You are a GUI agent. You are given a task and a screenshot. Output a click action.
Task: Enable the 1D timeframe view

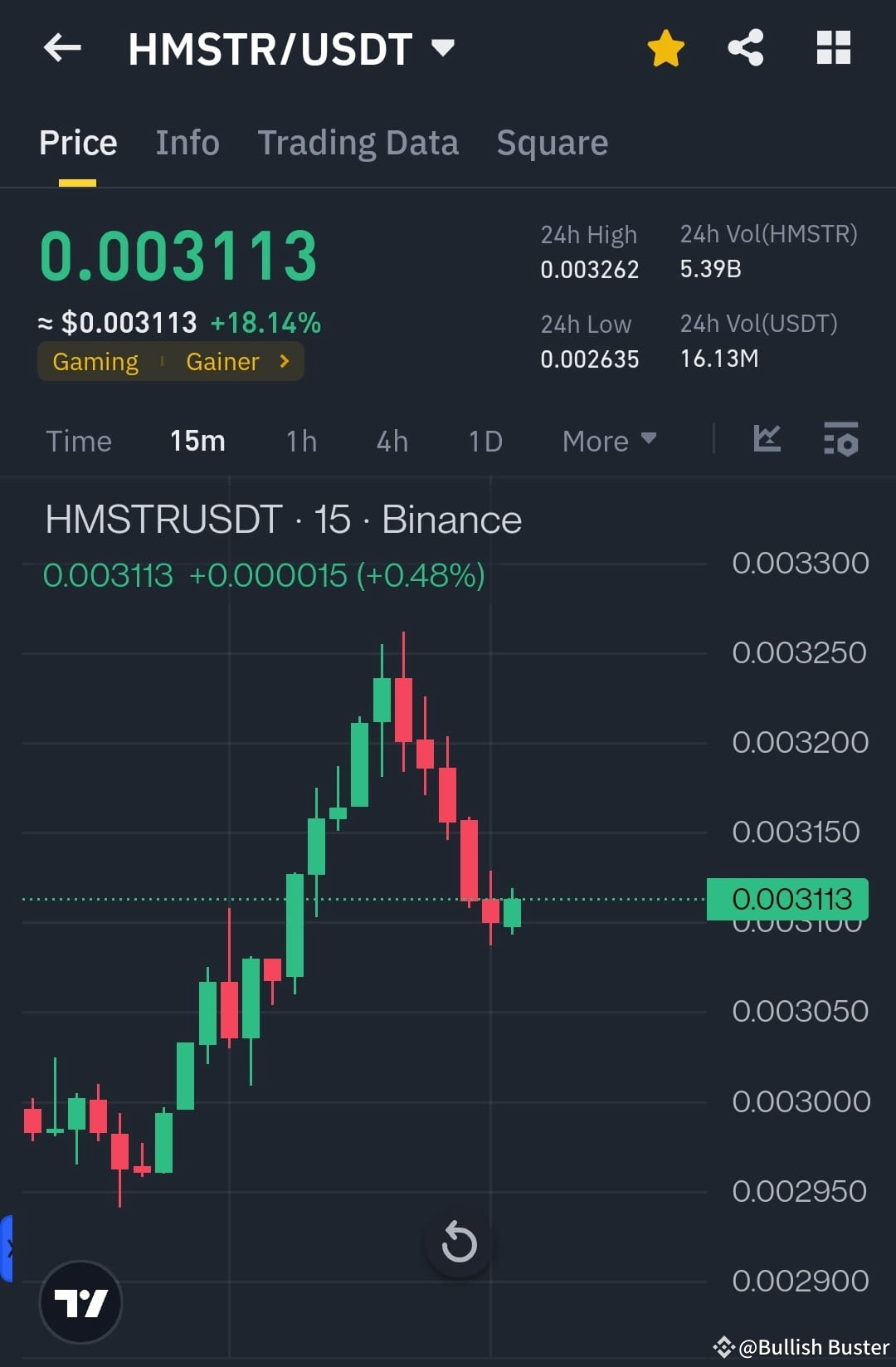point(485,441)
